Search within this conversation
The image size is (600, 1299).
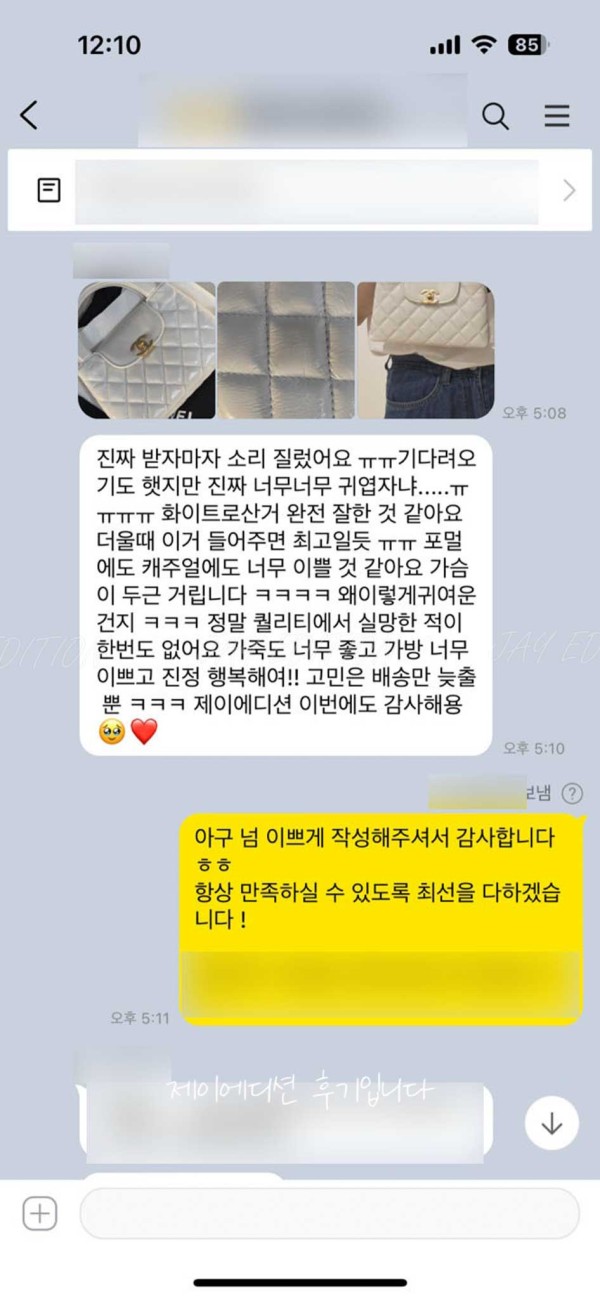tap(495, 116)
